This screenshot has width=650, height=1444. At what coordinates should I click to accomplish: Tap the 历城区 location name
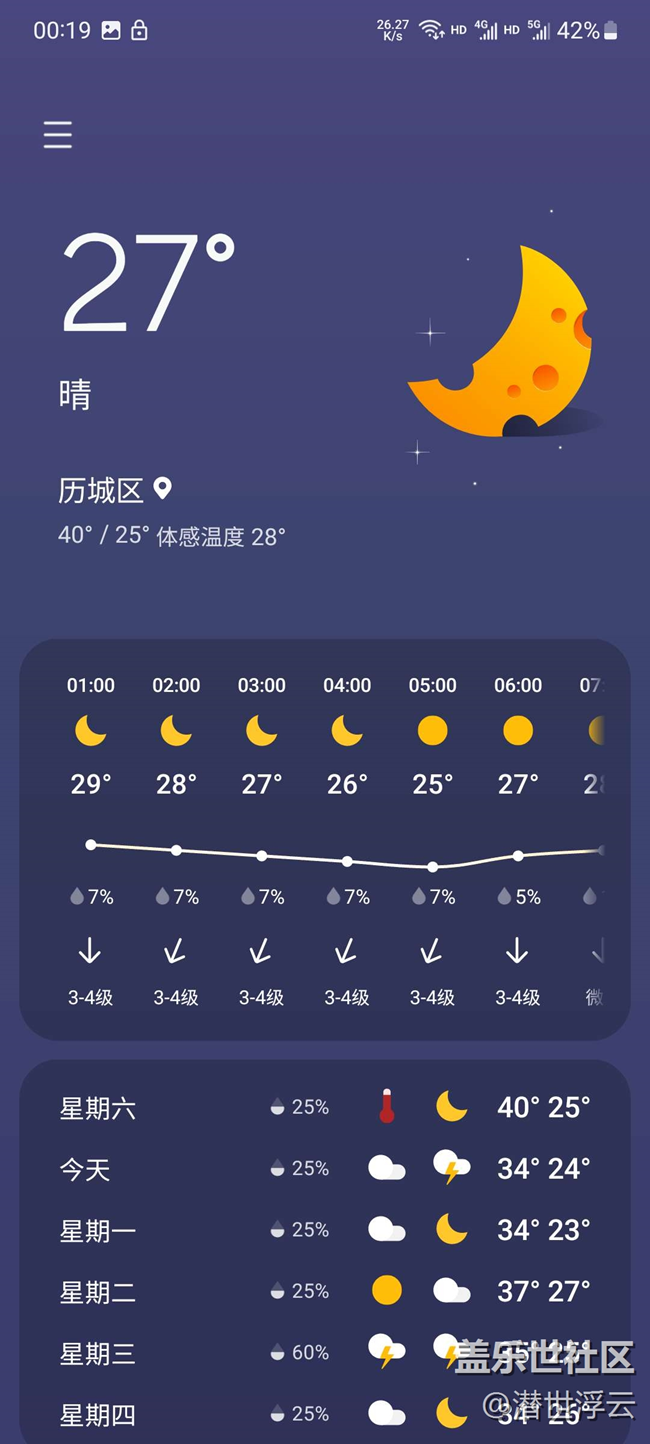[x=101, y=490]
